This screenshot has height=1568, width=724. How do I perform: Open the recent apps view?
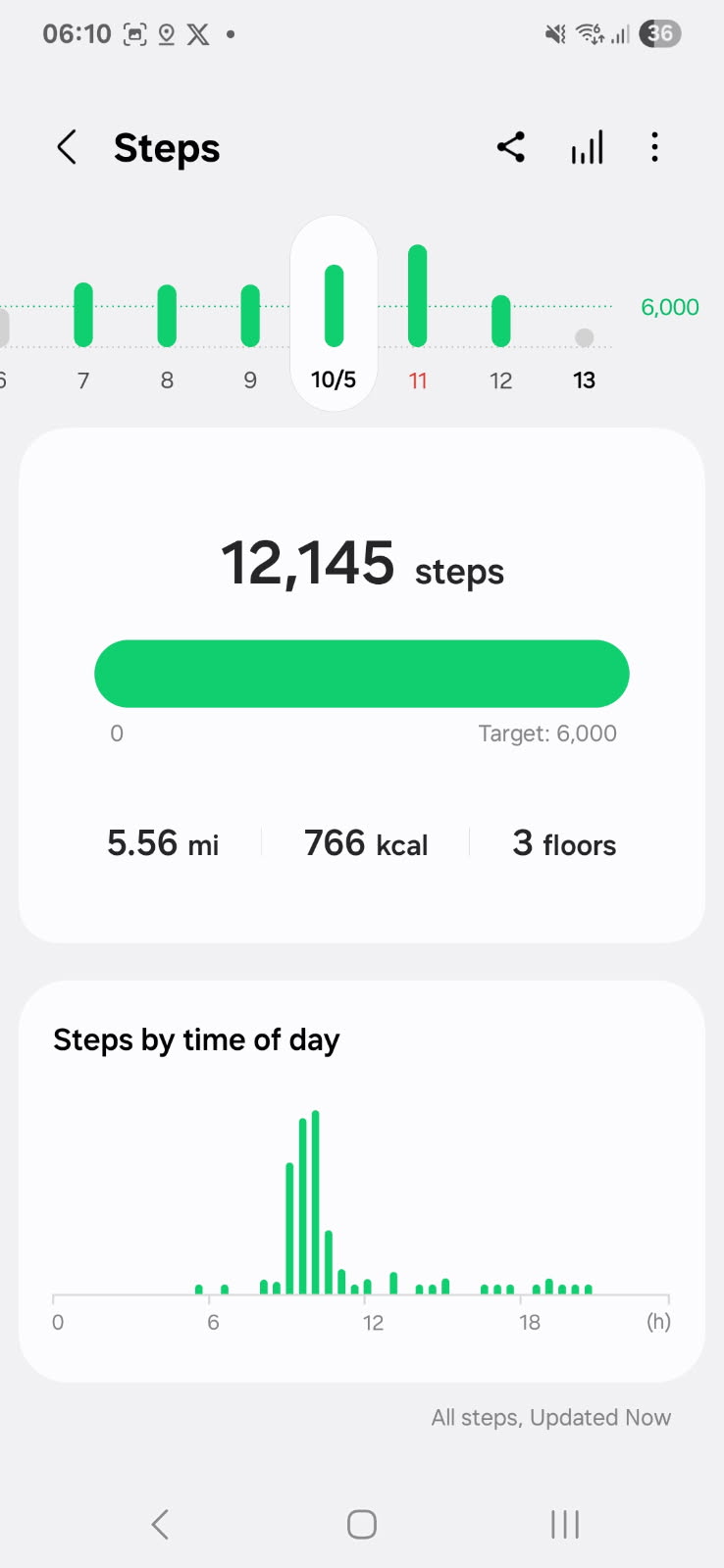pyautogui.click(x=565, y=1524)
